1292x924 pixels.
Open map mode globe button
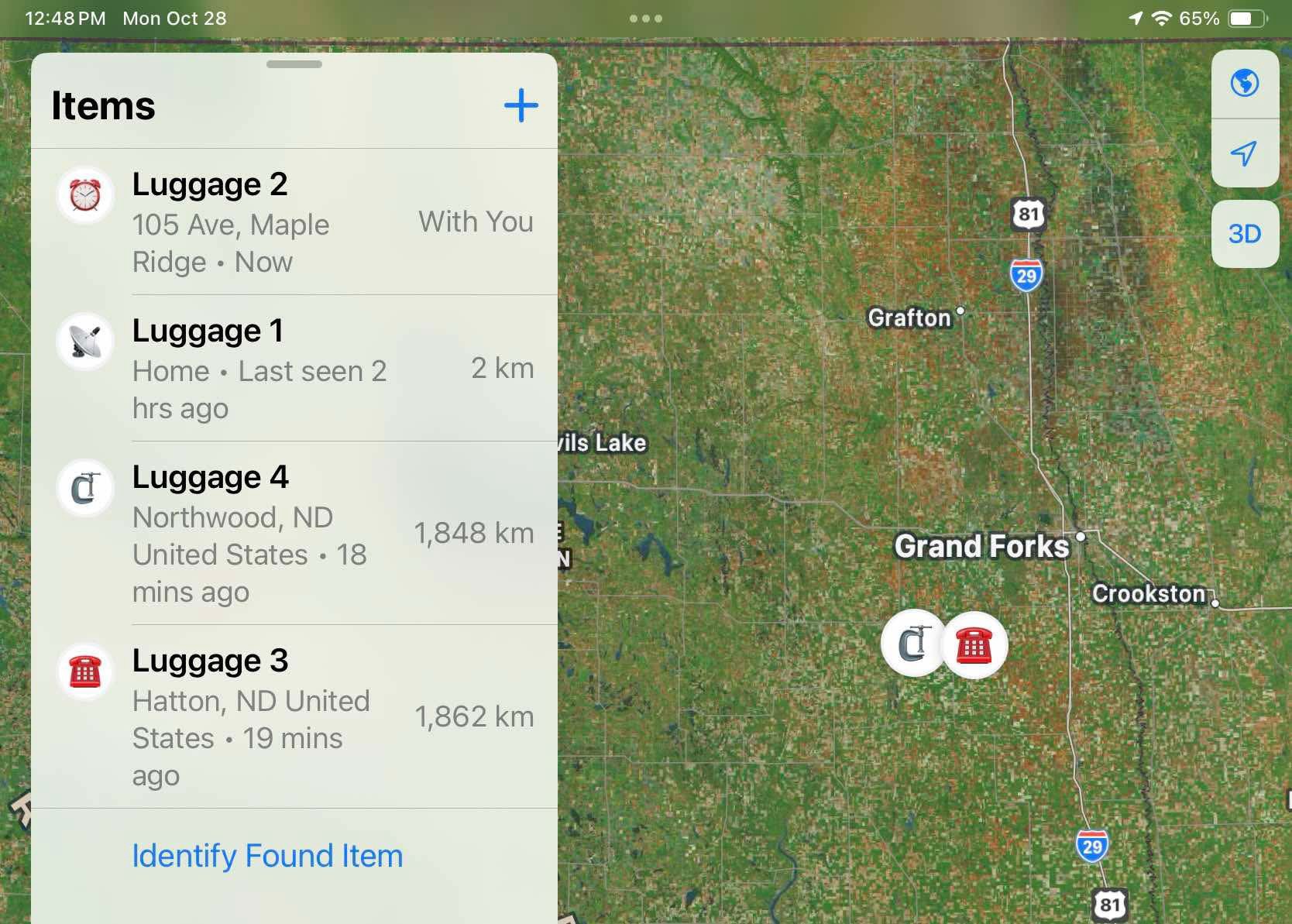(1245, 83)
